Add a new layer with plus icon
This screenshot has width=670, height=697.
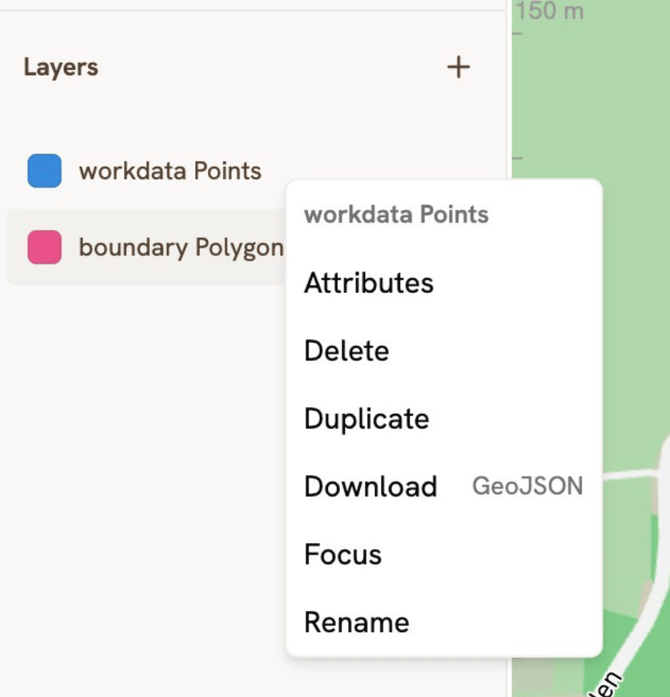(458, 67)
